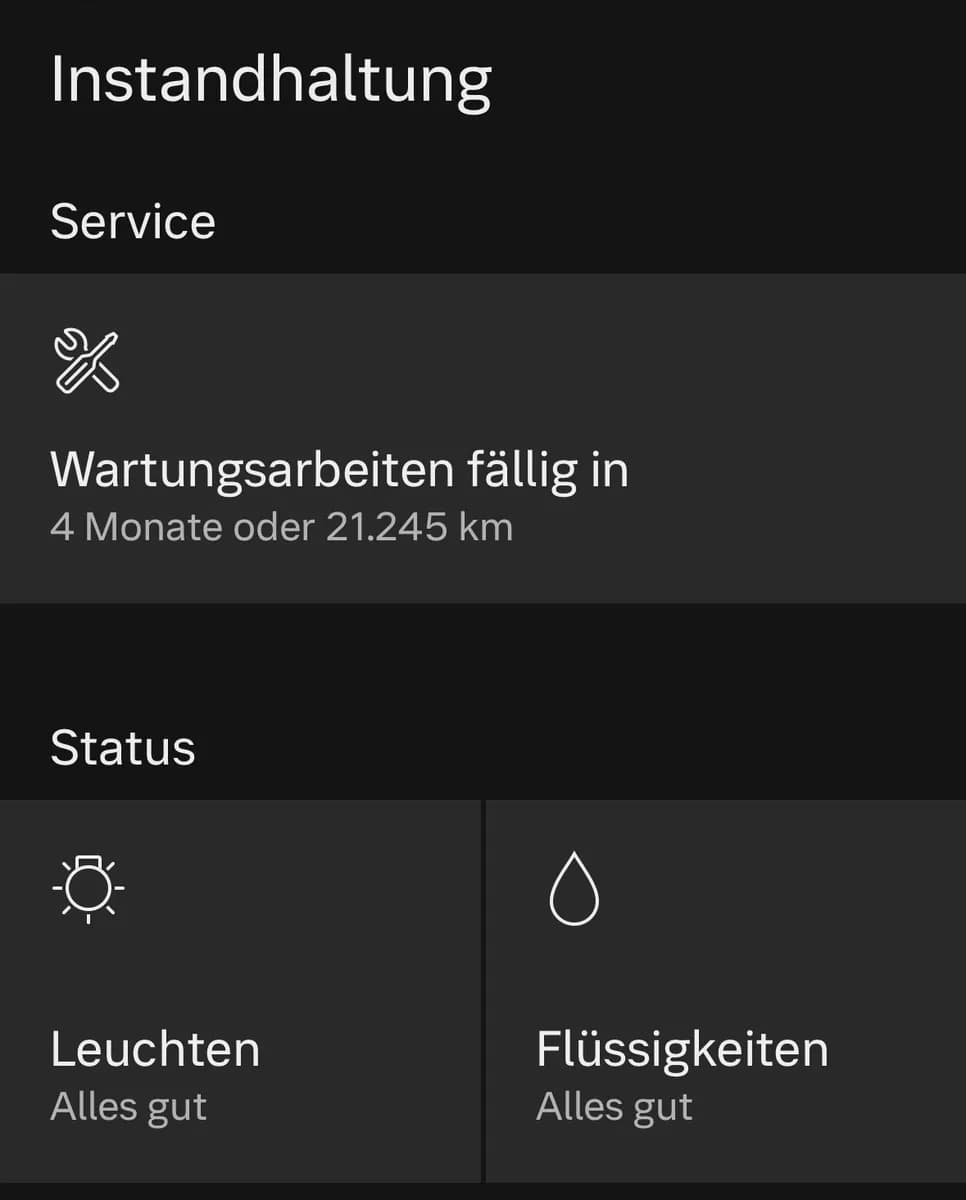Open the Leuchten status card
Image resolution: width=966 pixels, height=1200 pixels.
(240, 991)
